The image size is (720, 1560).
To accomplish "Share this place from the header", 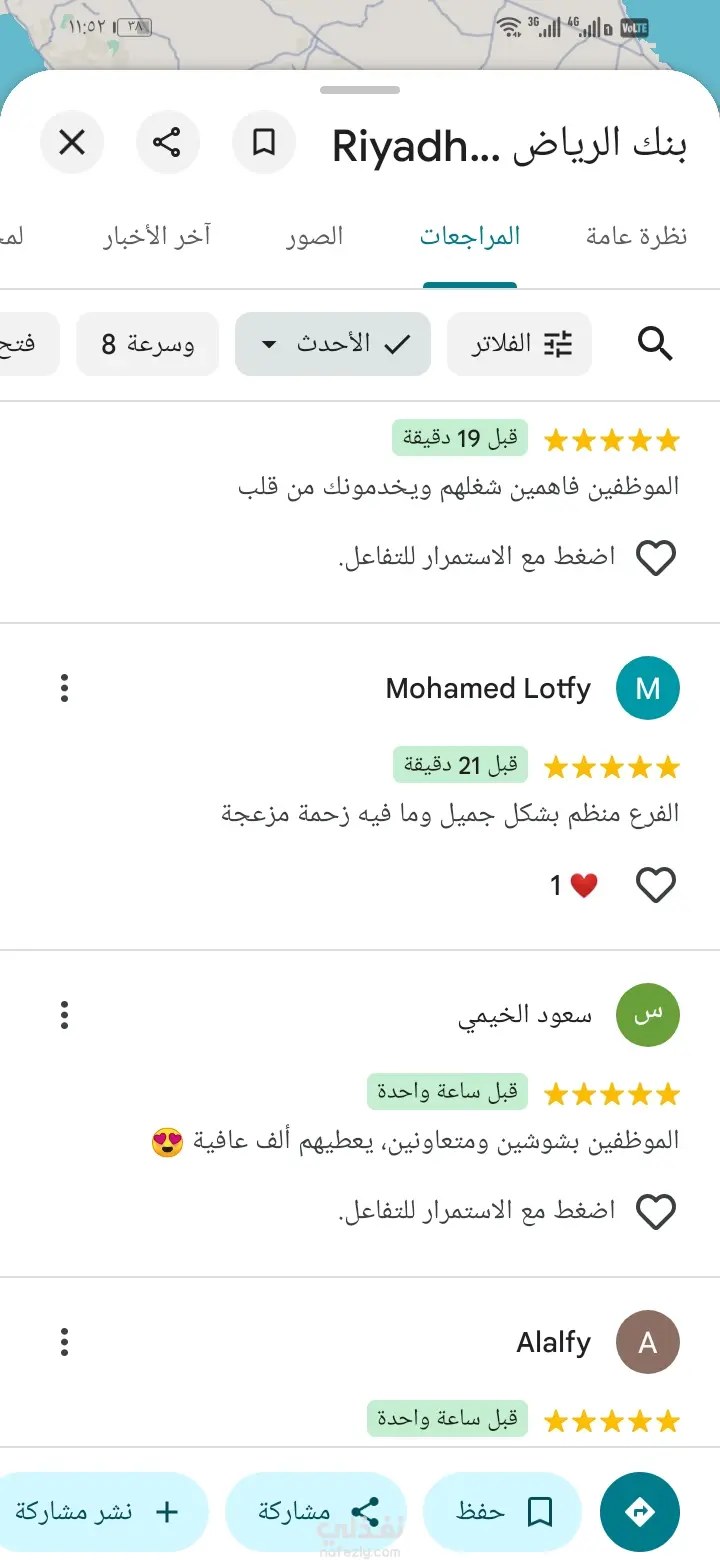I will coord(167,143).
